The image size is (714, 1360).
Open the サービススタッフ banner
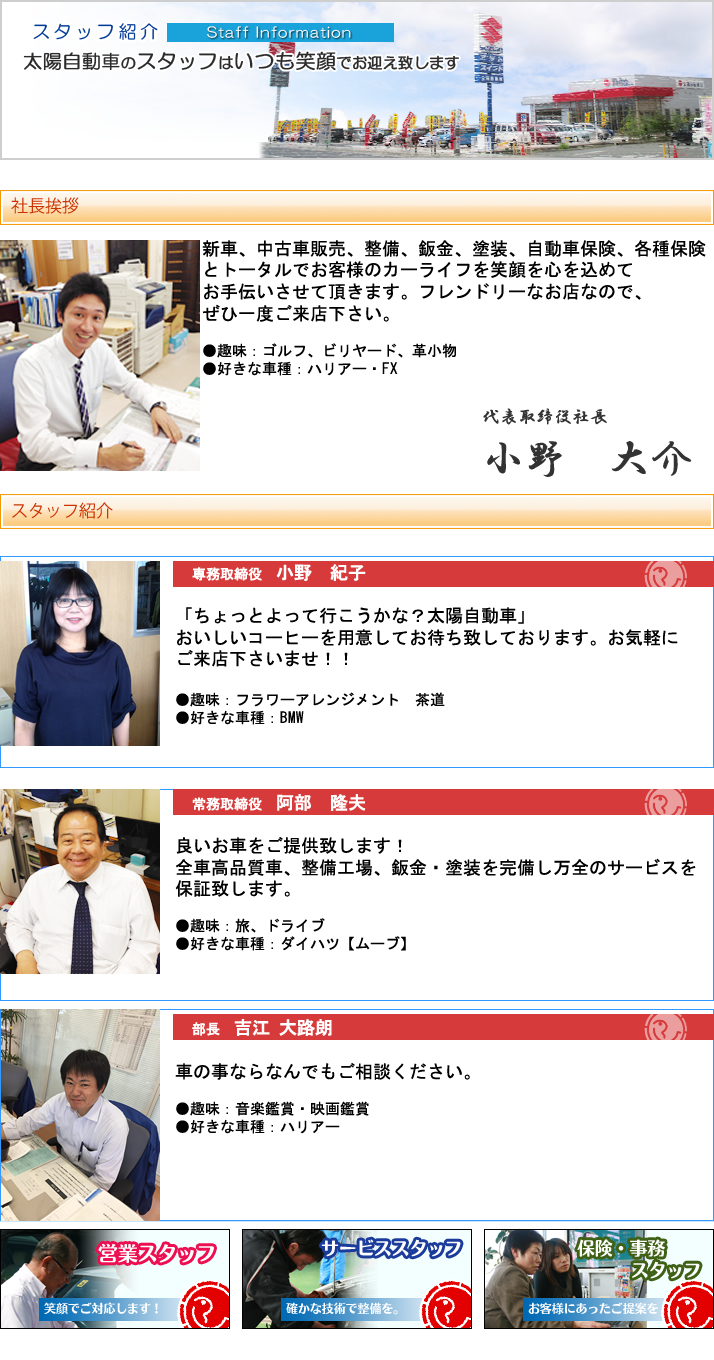[357, 1278]
